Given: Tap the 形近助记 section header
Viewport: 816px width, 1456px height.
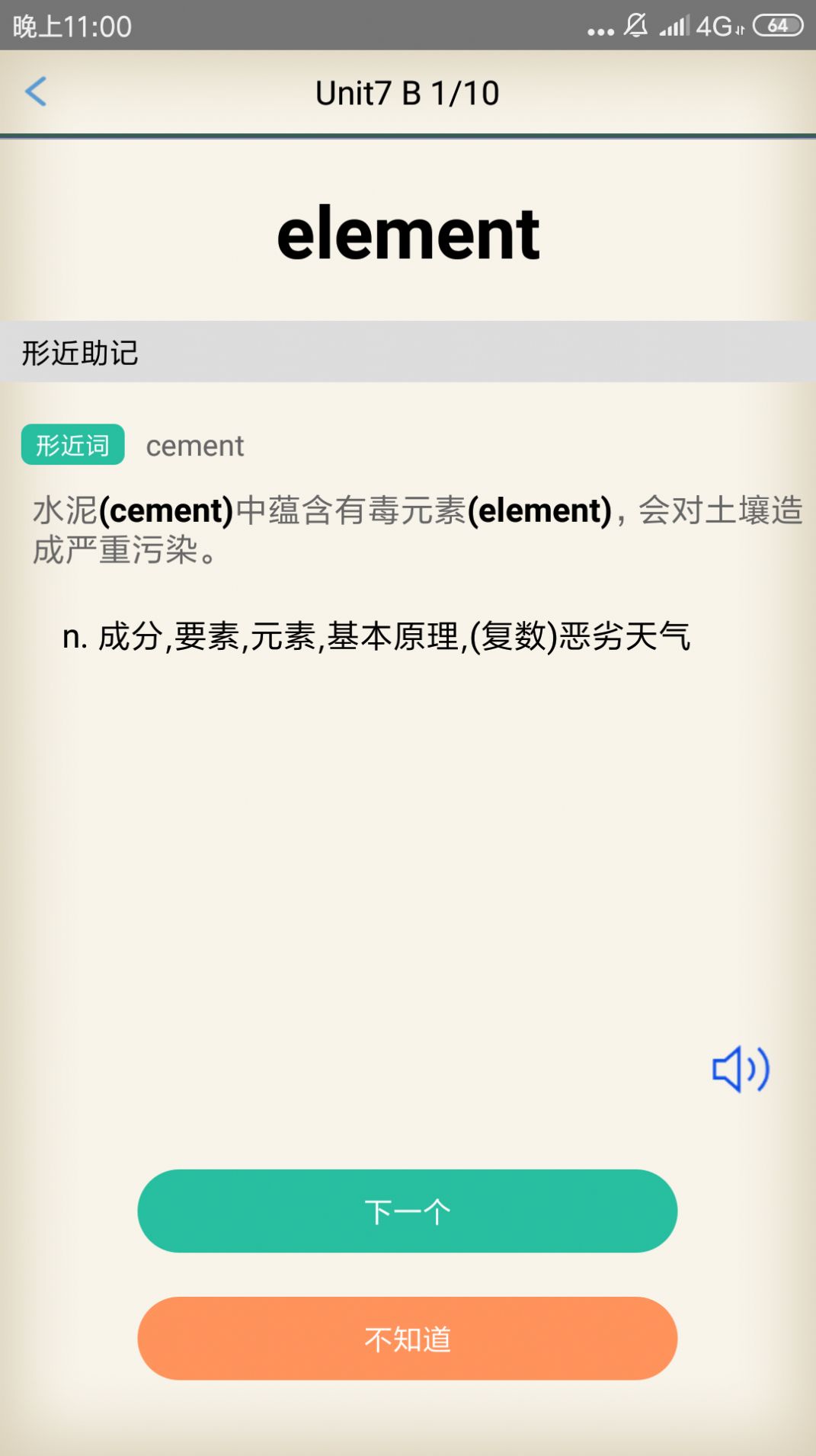Looking at the screenshot, I should (x=78, y=354).
